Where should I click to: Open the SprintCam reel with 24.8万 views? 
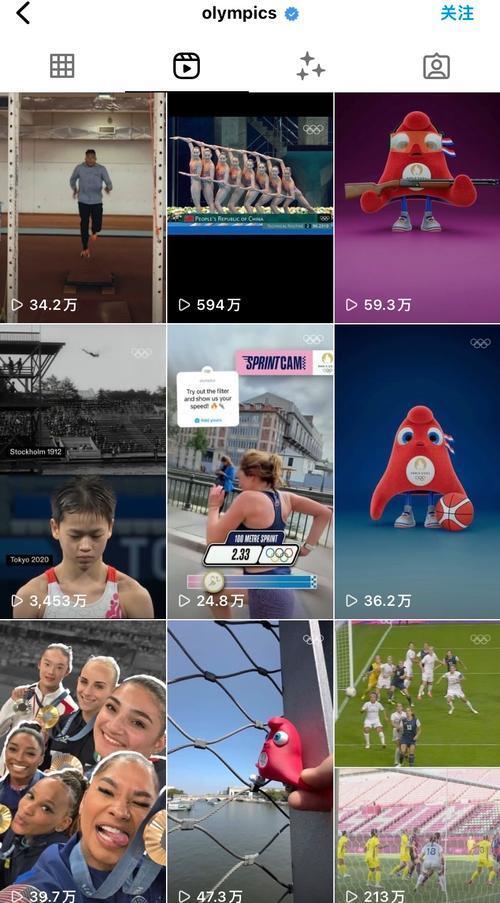click(250, 471)
